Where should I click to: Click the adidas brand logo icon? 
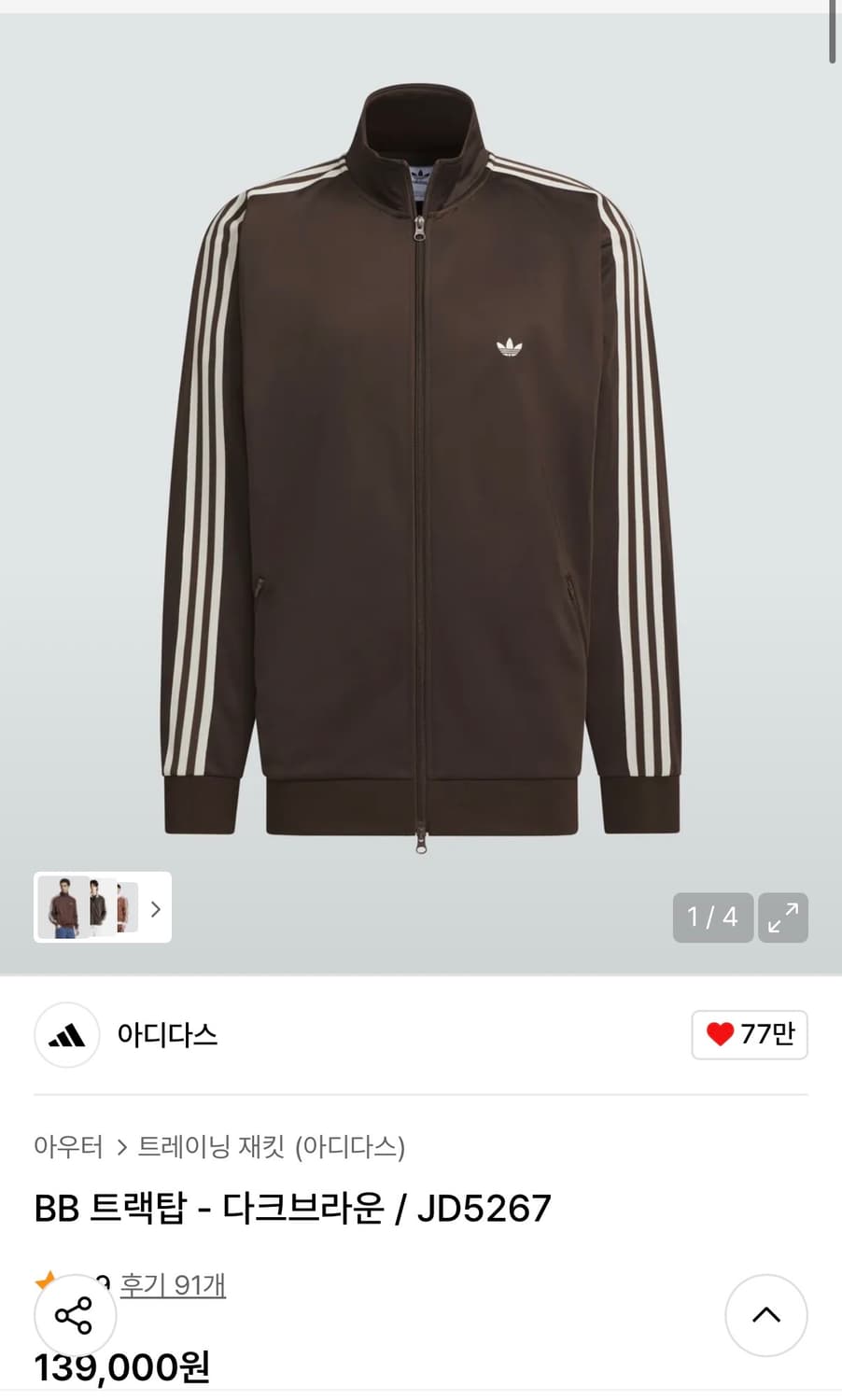tap(66, 1035)
